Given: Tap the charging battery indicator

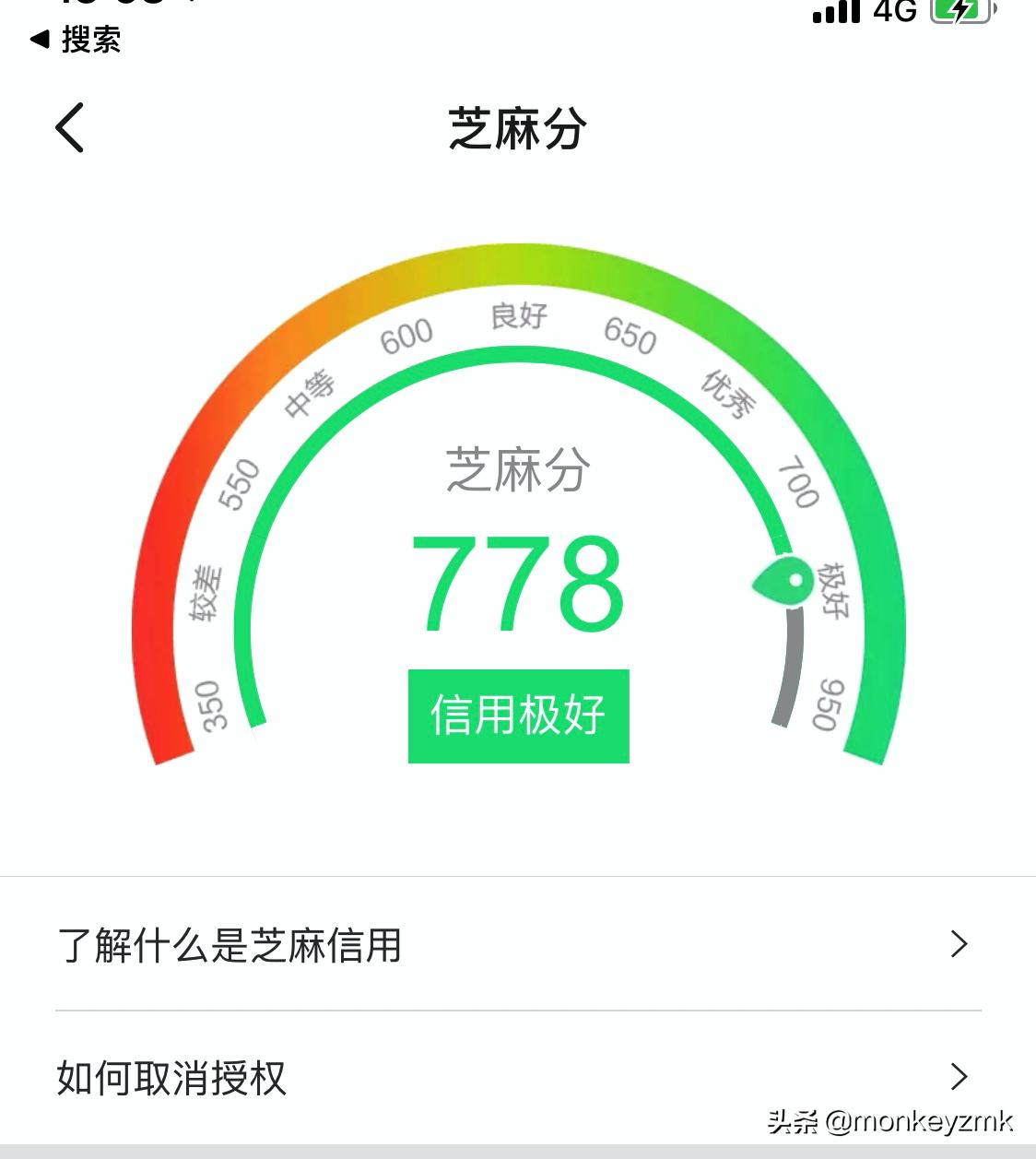Looking at the screenshot, I should pos(961,11).
